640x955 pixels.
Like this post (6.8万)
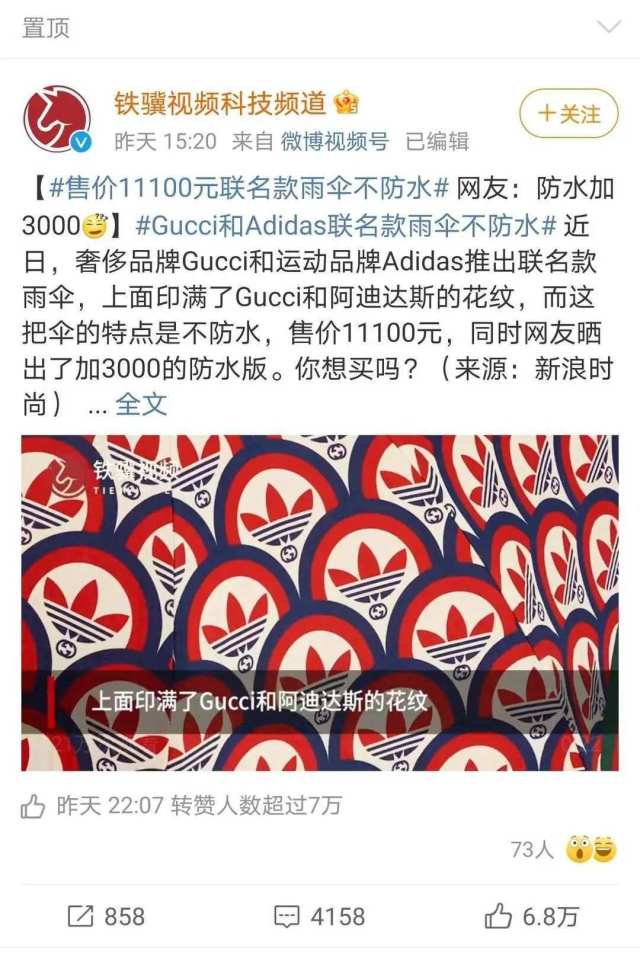531,915
